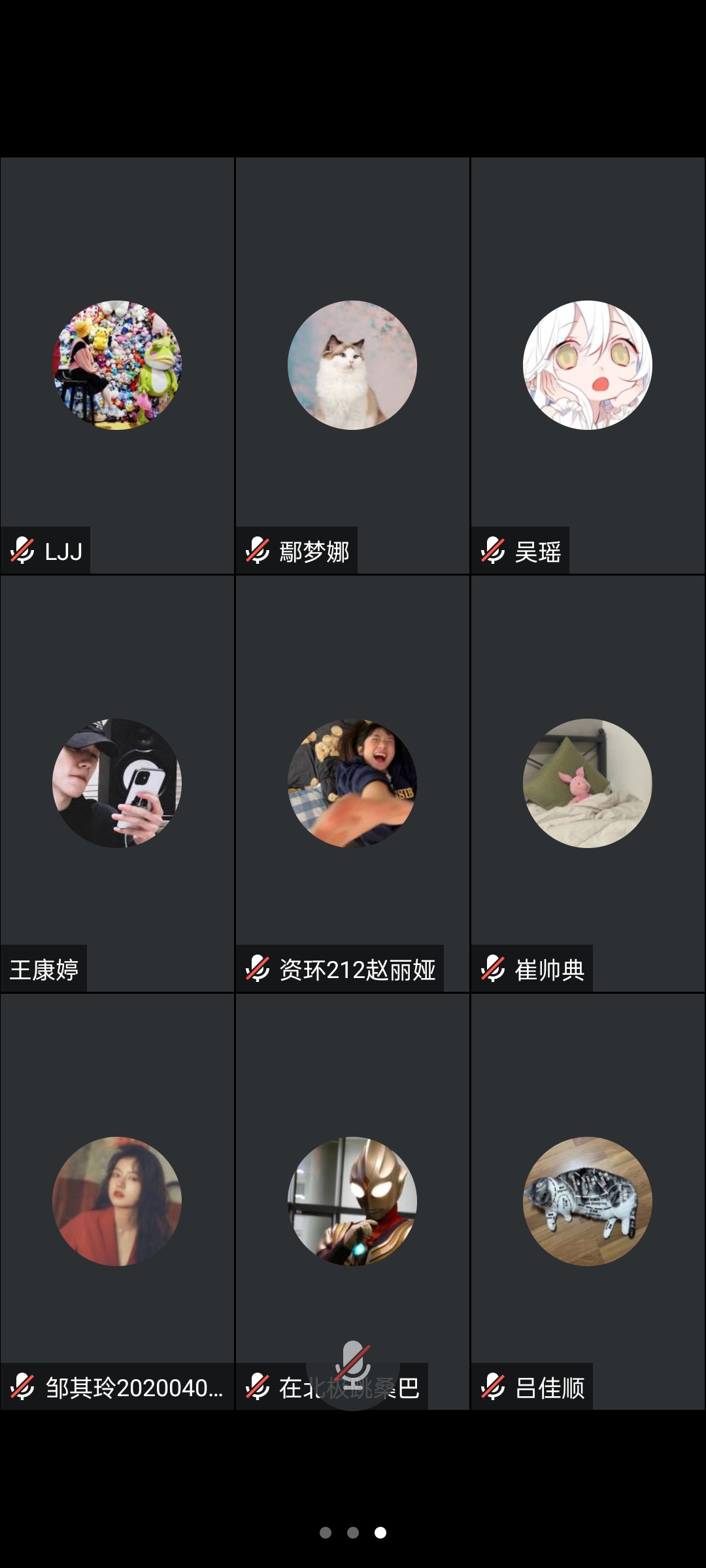
Task: Go to the second page dot
Action: tap(353, 1533)
